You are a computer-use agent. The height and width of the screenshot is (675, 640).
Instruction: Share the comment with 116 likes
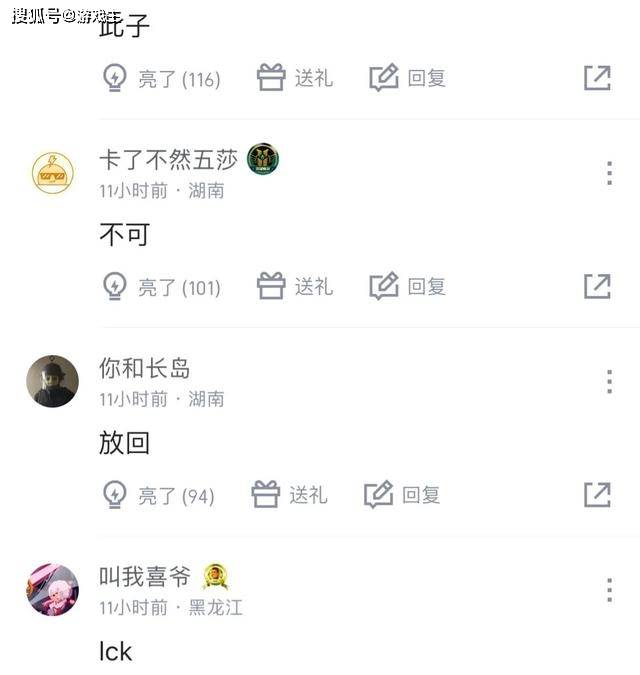point(597,78)
